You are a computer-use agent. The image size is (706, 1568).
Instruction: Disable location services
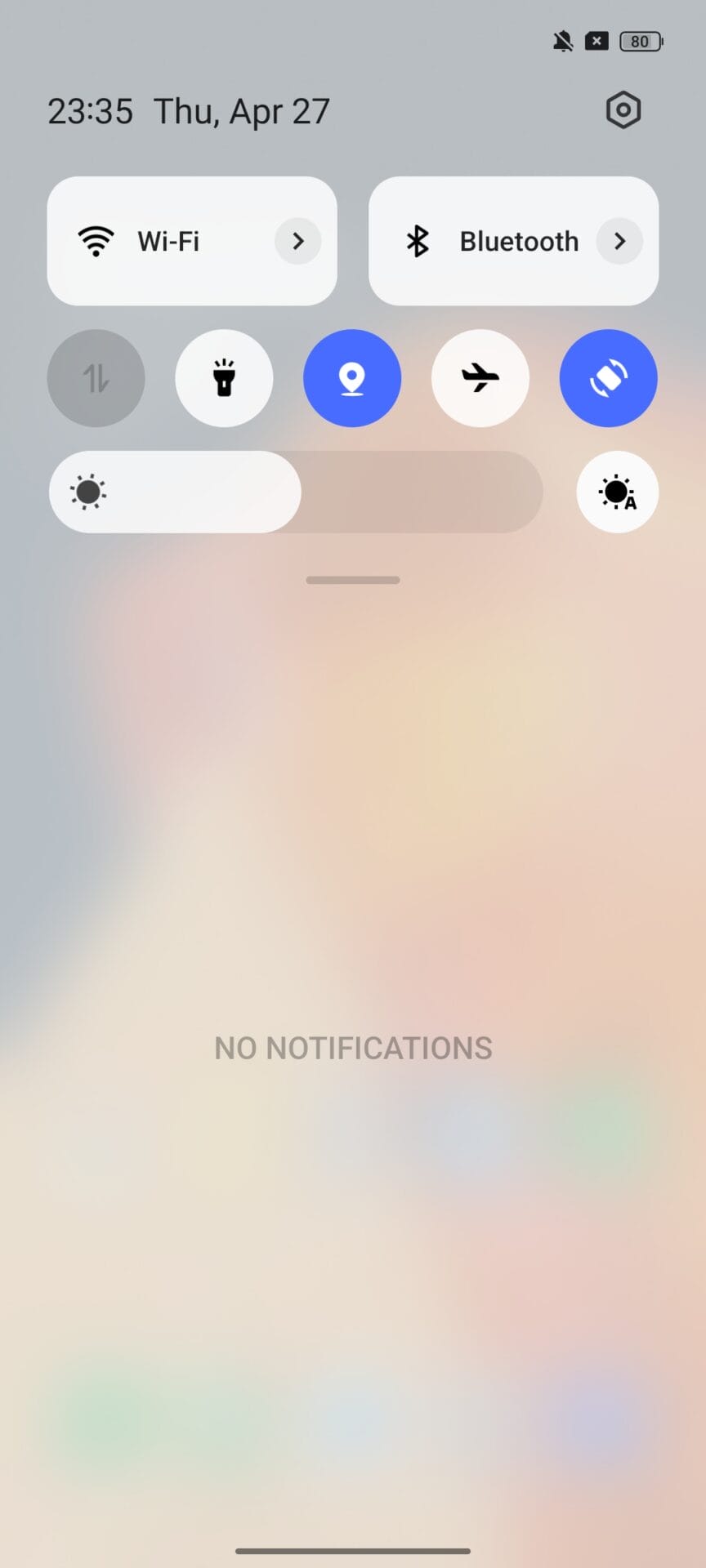click(x=352, y=378)
